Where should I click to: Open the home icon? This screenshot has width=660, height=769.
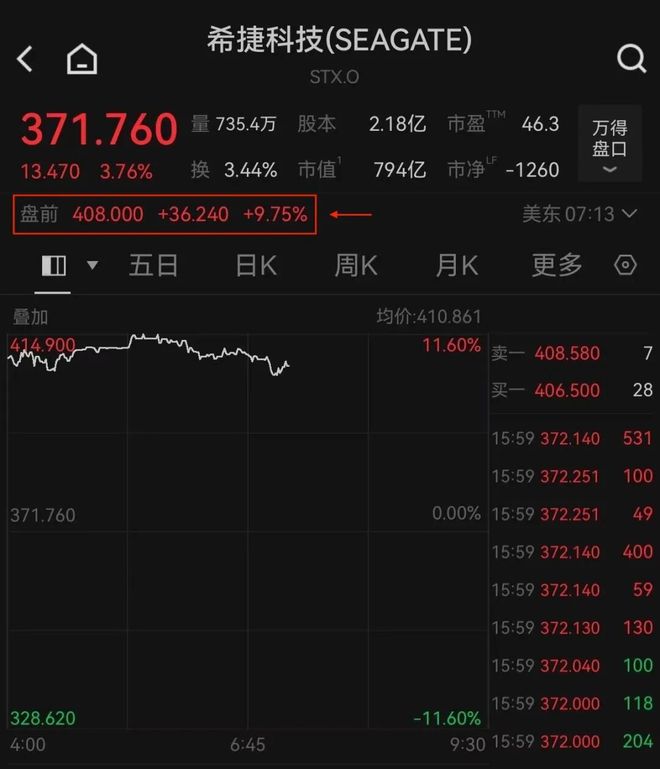82,60
